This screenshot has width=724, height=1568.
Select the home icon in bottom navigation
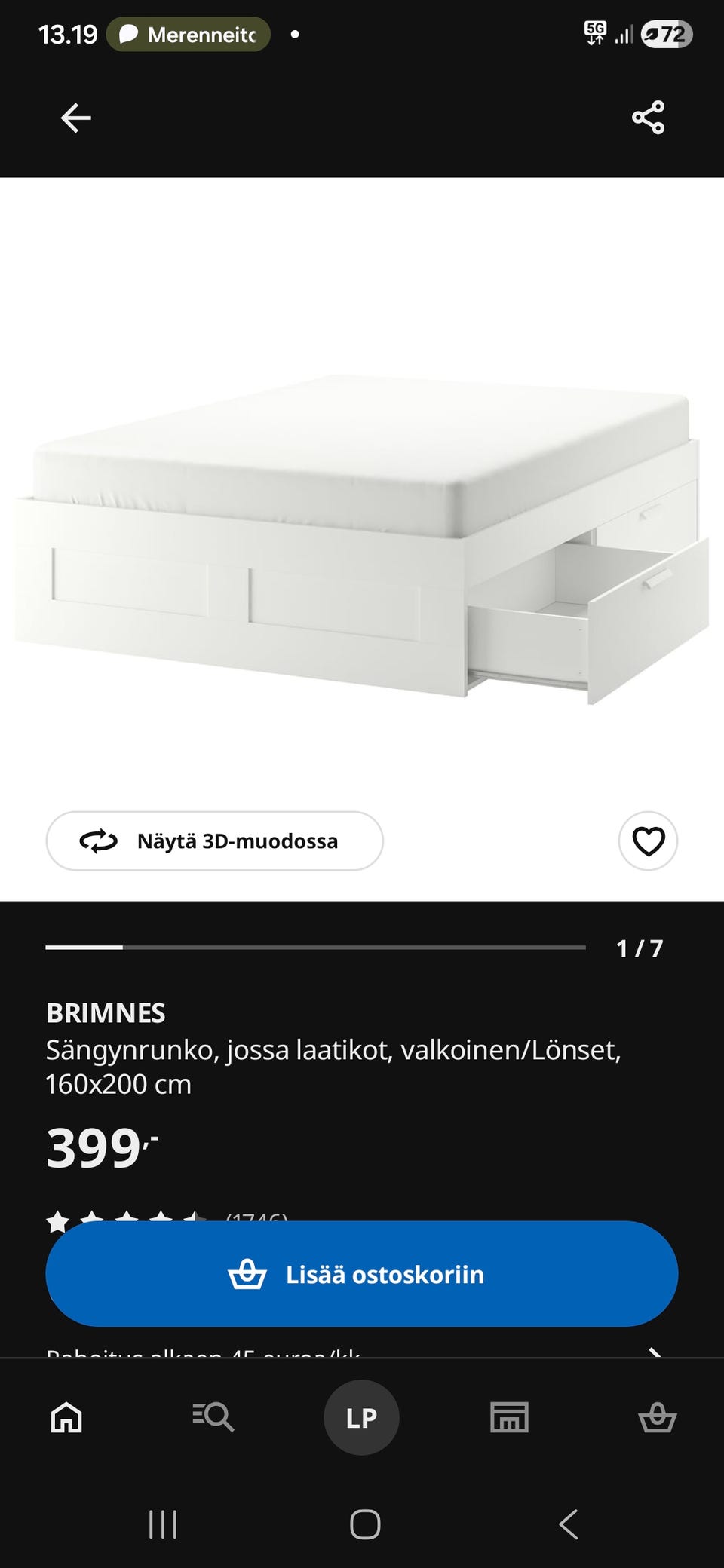(x=65, y=1417)
